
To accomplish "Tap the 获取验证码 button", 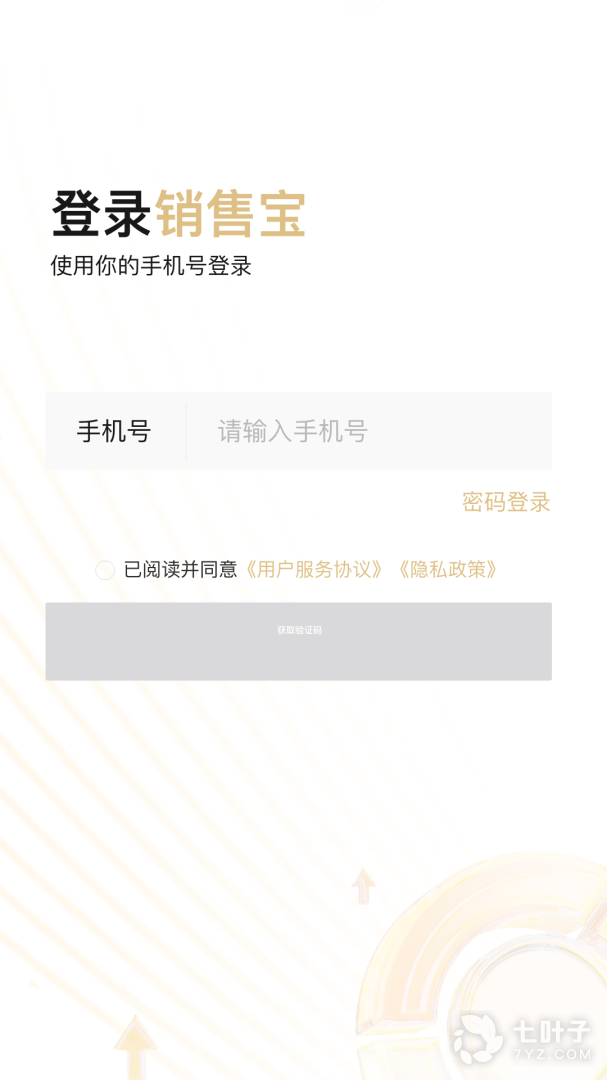I will coord(298,641).
